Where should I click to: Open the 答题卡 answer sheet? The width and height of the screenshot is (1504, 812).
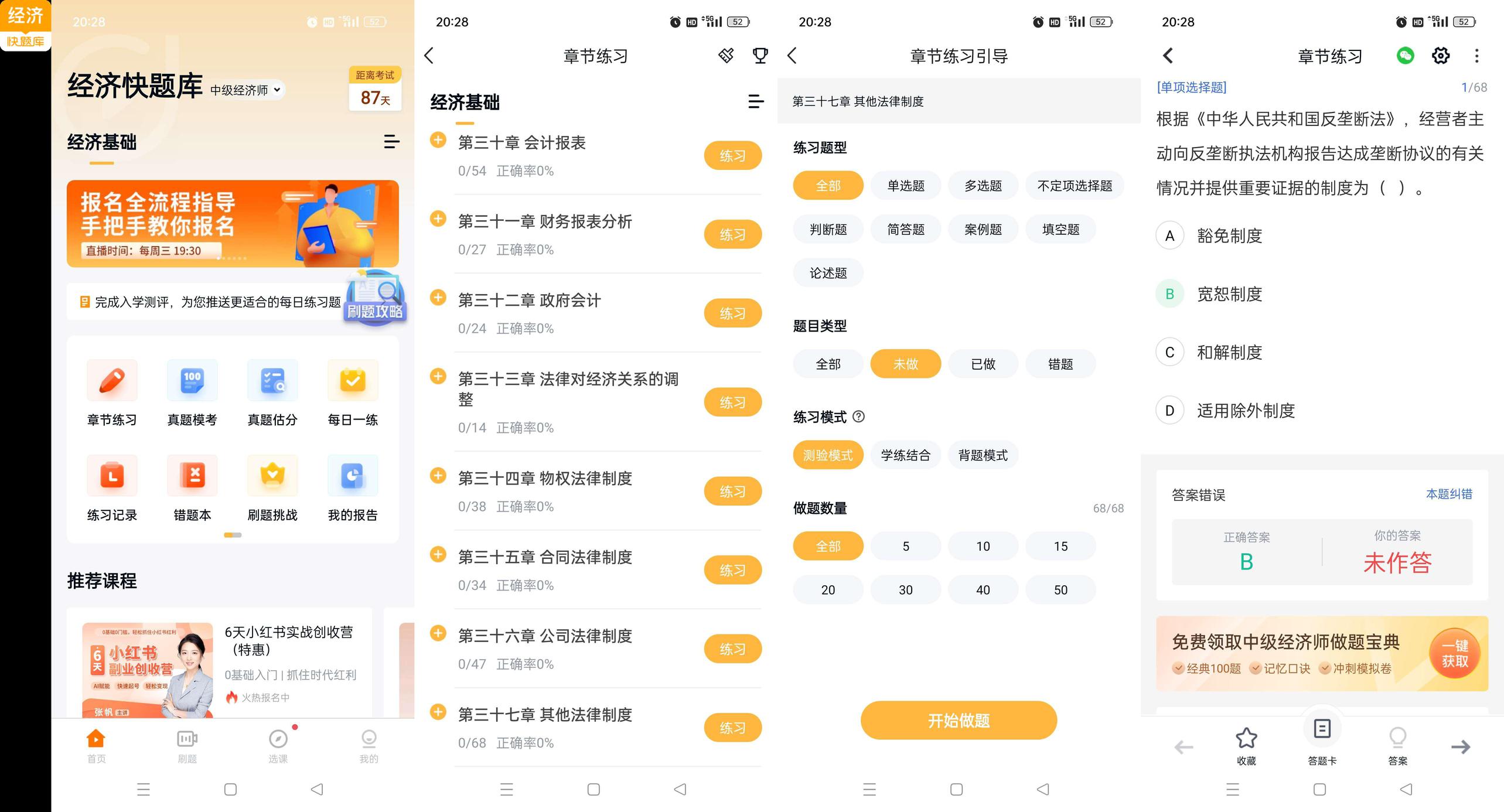1322,742
